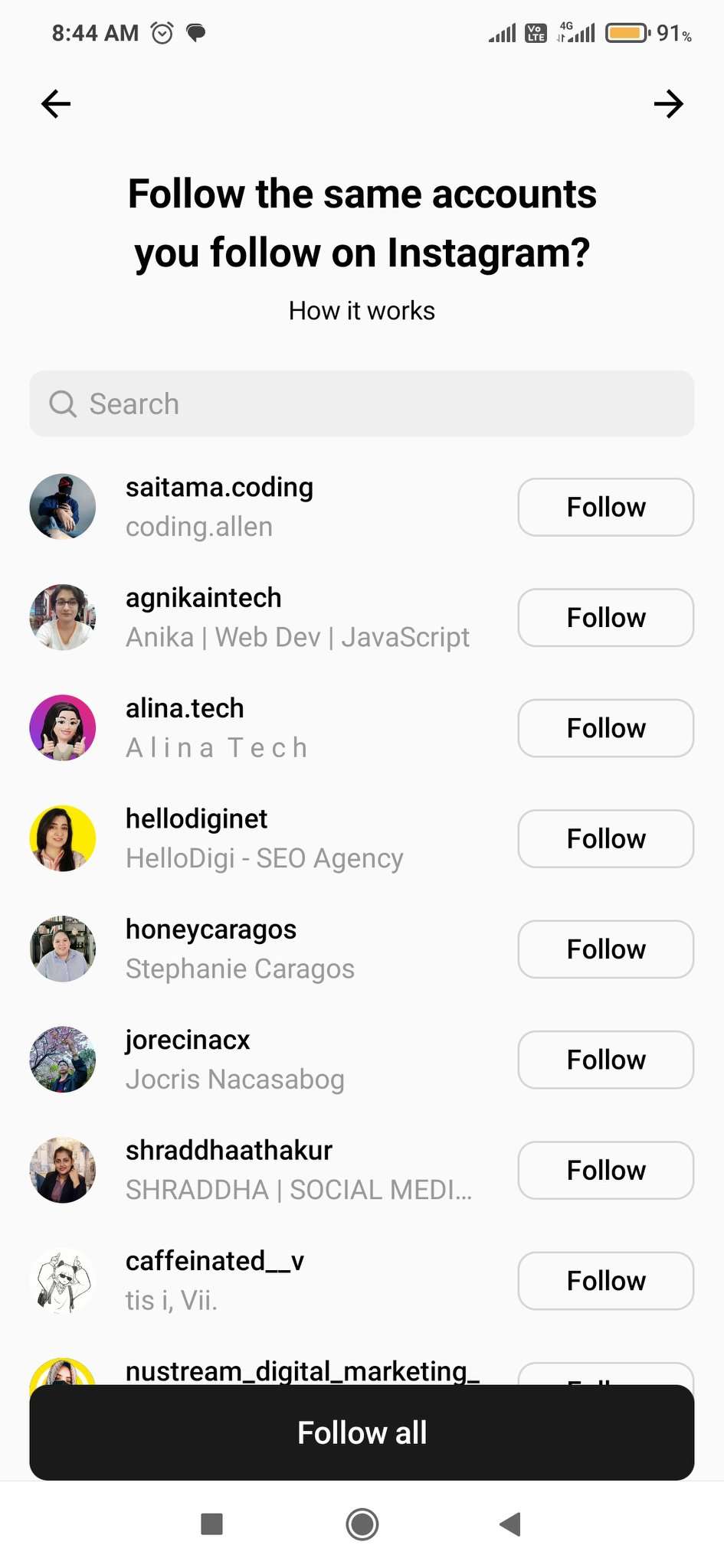Go to the system home screen
724x1568 pixels.
click(362, 1524)
